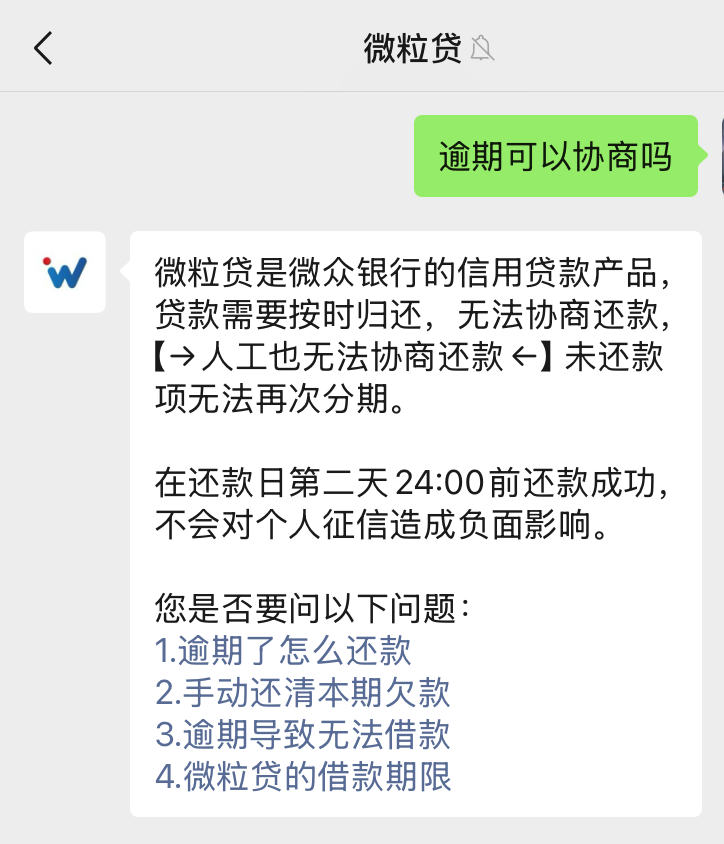The width and height of the screenshot is (724, 844).
Task: Open 微粒贷 official account profile via its logo
Action: tap(64, 271)
